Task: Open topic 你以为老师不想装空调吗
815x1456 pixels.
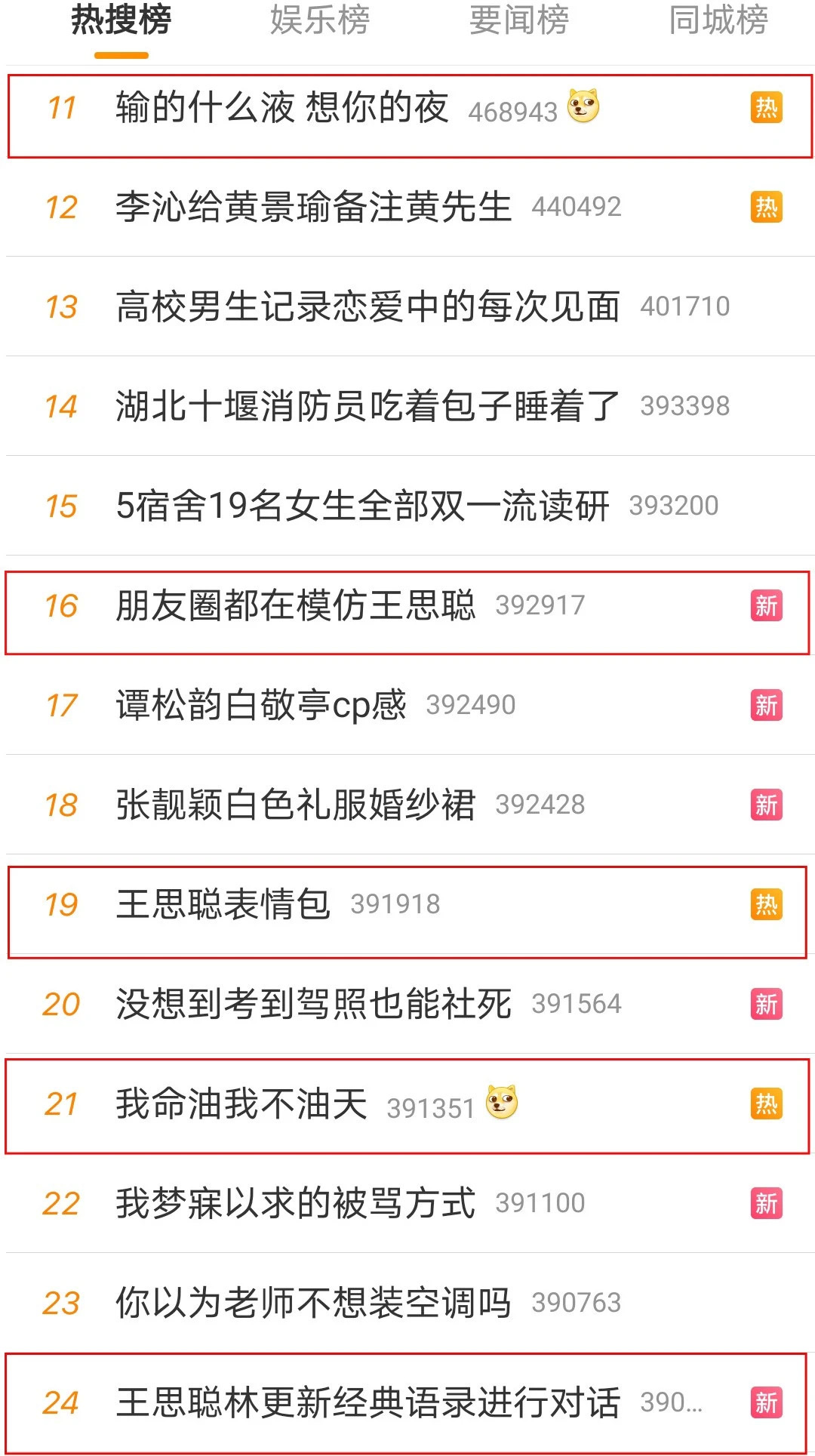Action: pyautogui.click(x=313, y=1303)
